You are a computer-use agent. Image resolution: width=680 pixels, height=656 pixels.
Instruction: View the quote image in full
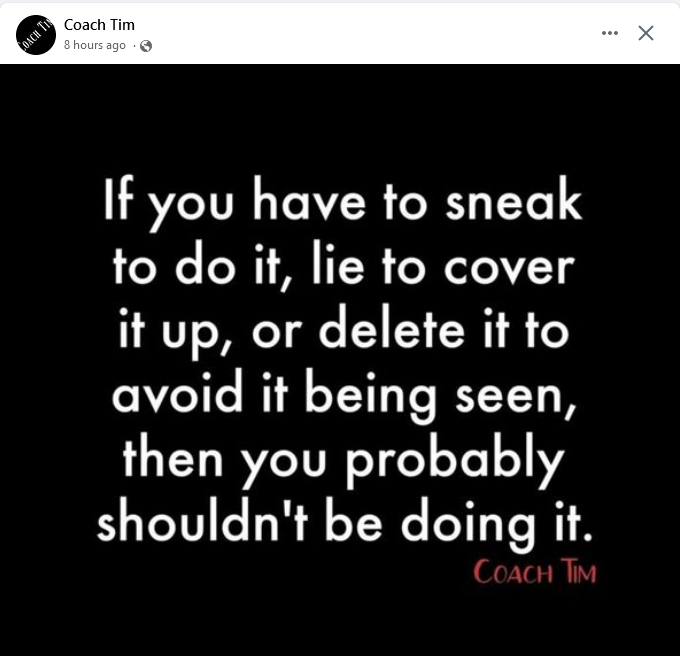click(x=340, y=360)
